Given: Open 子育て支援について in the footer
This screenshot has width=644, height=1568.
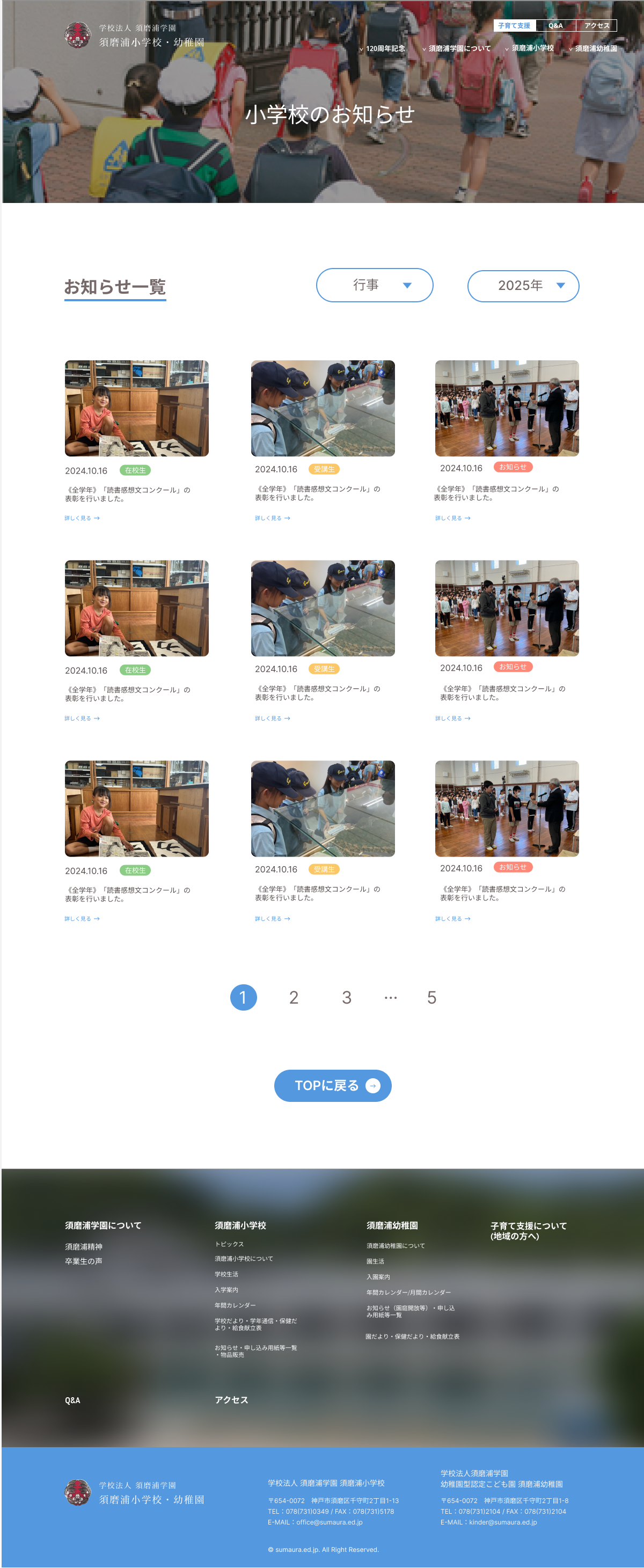Looking at the screenshot, I should (x=528, y=1230).
